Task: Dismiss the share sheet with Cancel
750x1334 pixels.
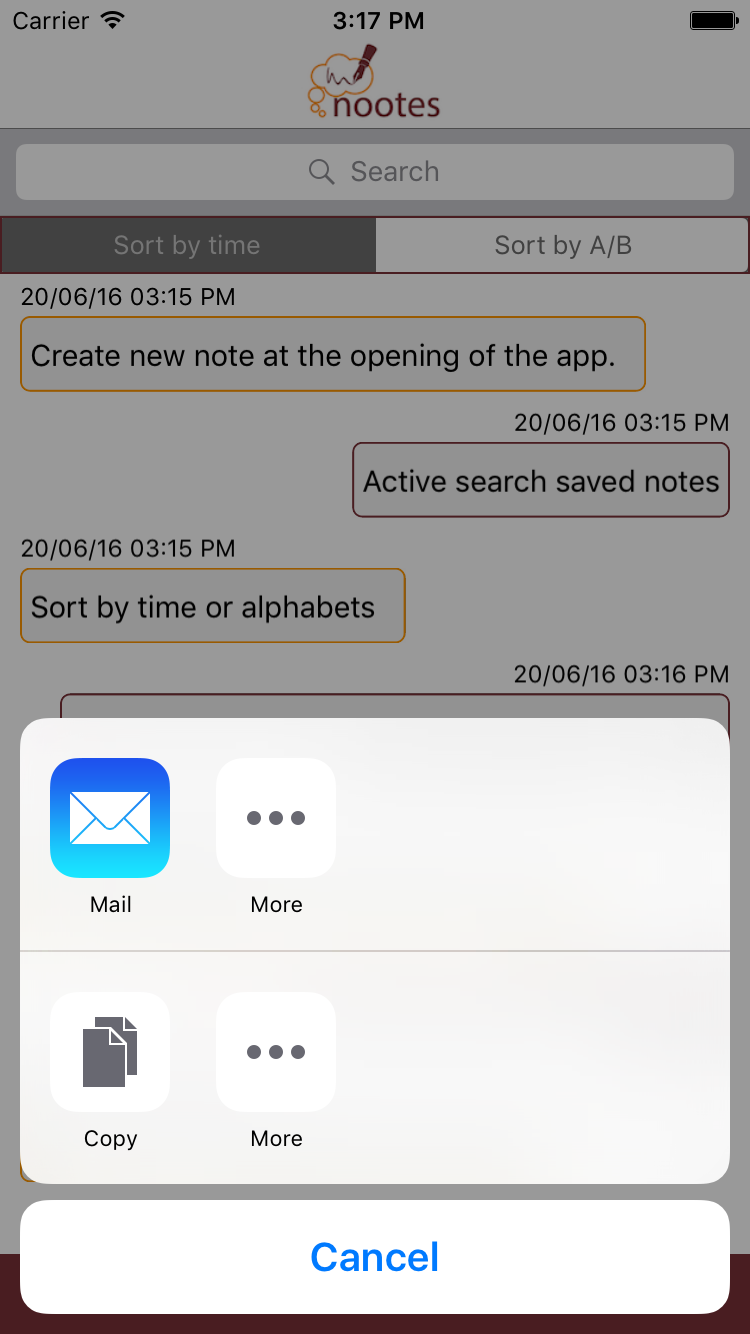Action: [x=374, y=1257]
